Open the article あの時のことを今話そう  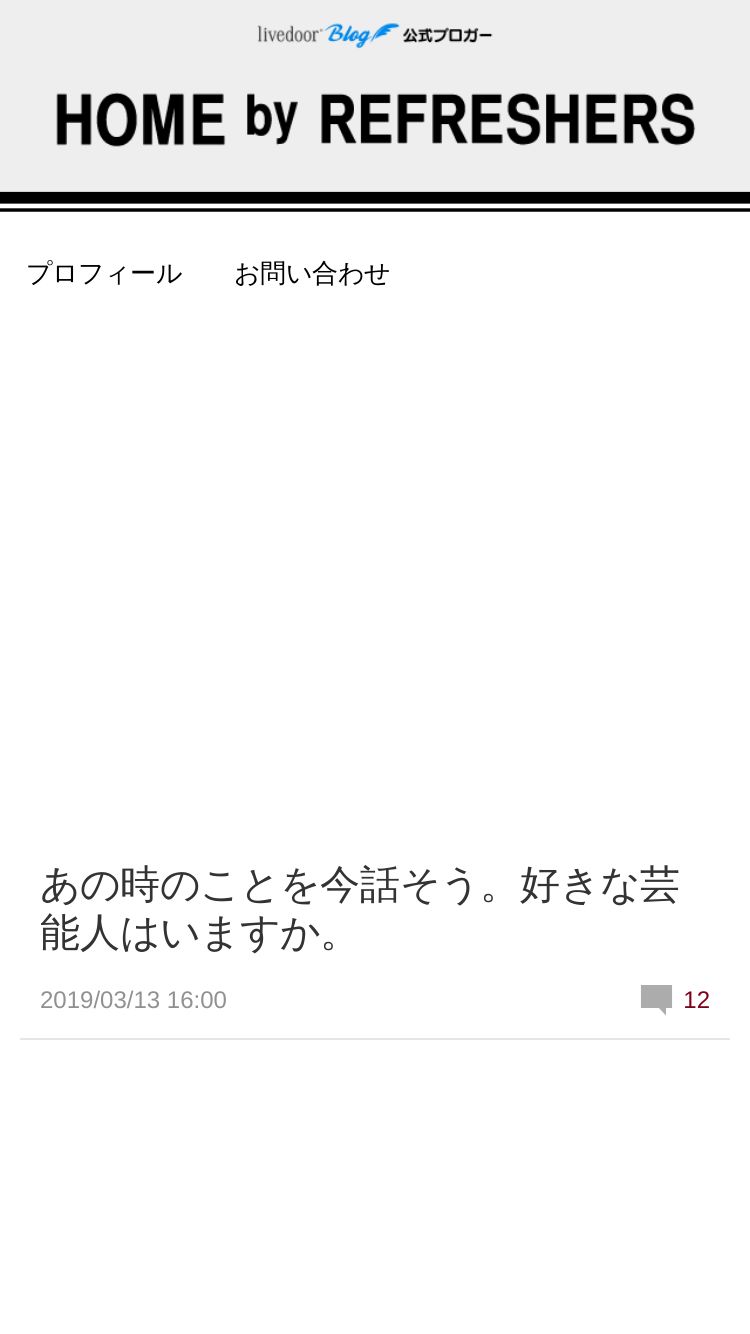point(360,909)
